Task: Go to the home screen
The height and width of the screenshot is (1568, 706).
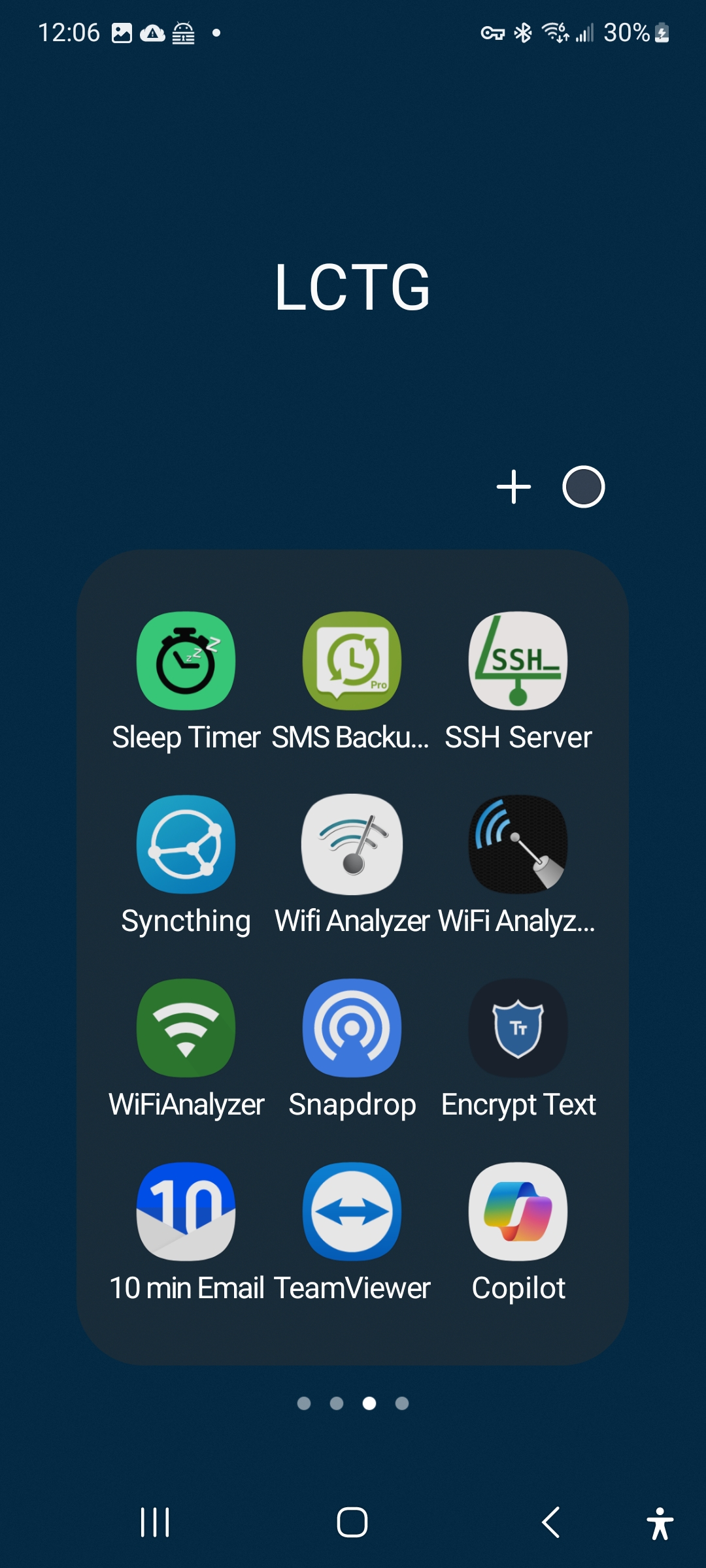Action: pos(352,1522)
